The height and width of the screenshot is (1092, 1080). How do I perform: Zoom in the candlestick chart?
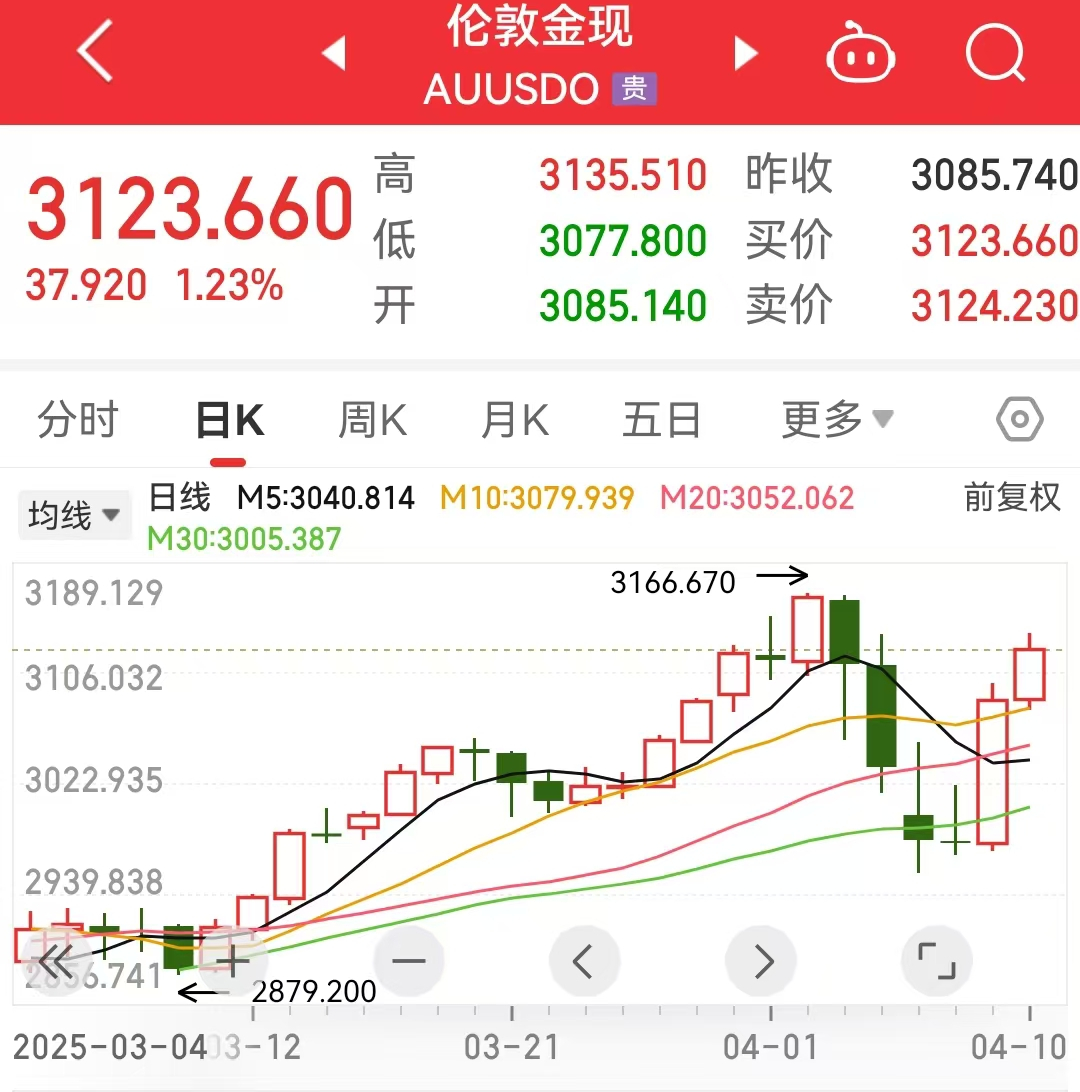click(233, 962)
